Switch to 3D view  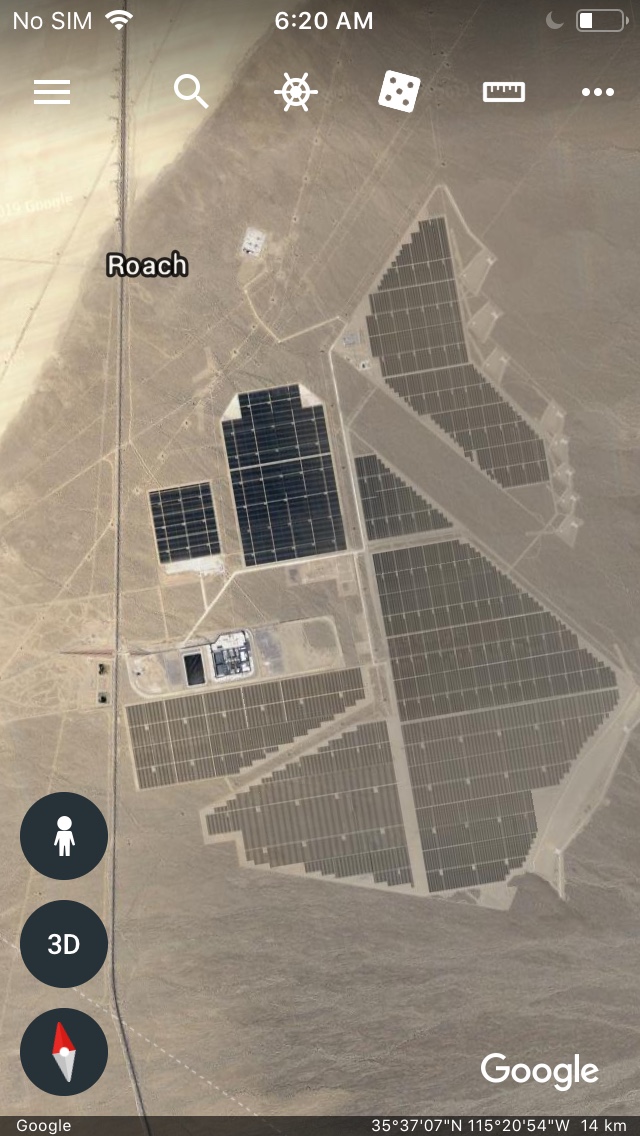[x=64, y=944]
